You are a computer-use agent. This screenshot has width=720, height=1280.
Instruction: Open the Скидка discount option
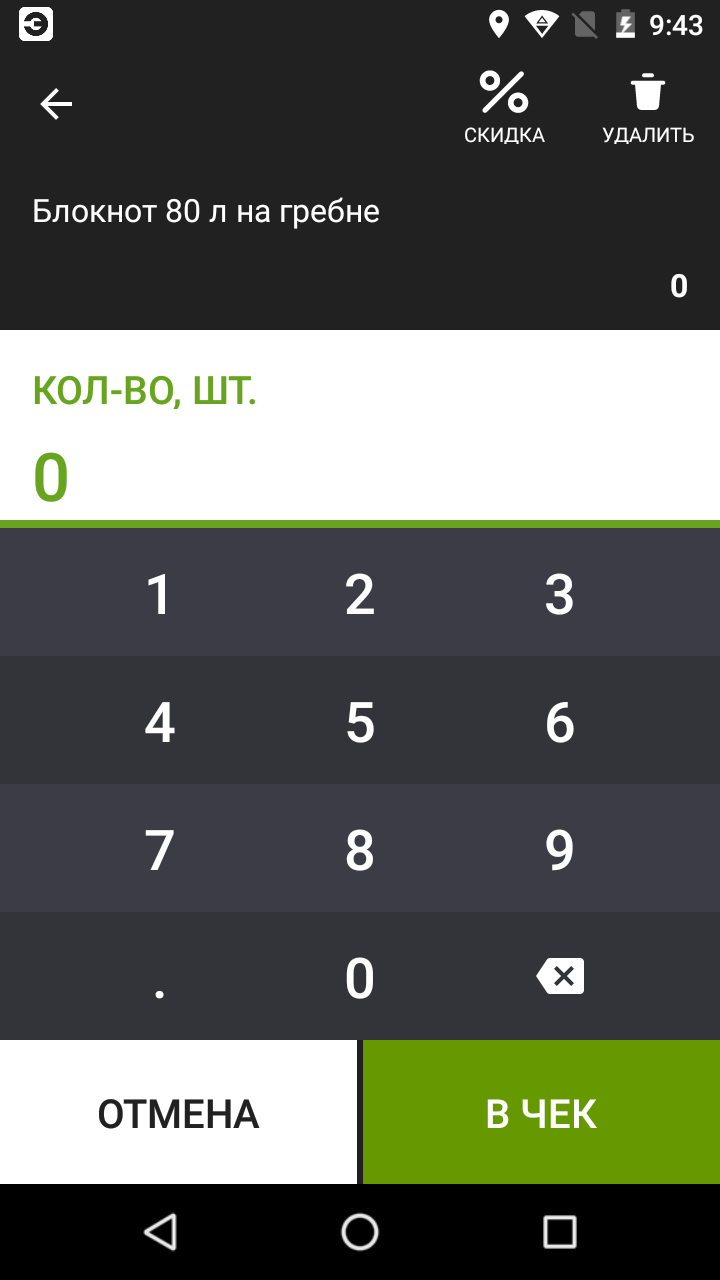504,107
